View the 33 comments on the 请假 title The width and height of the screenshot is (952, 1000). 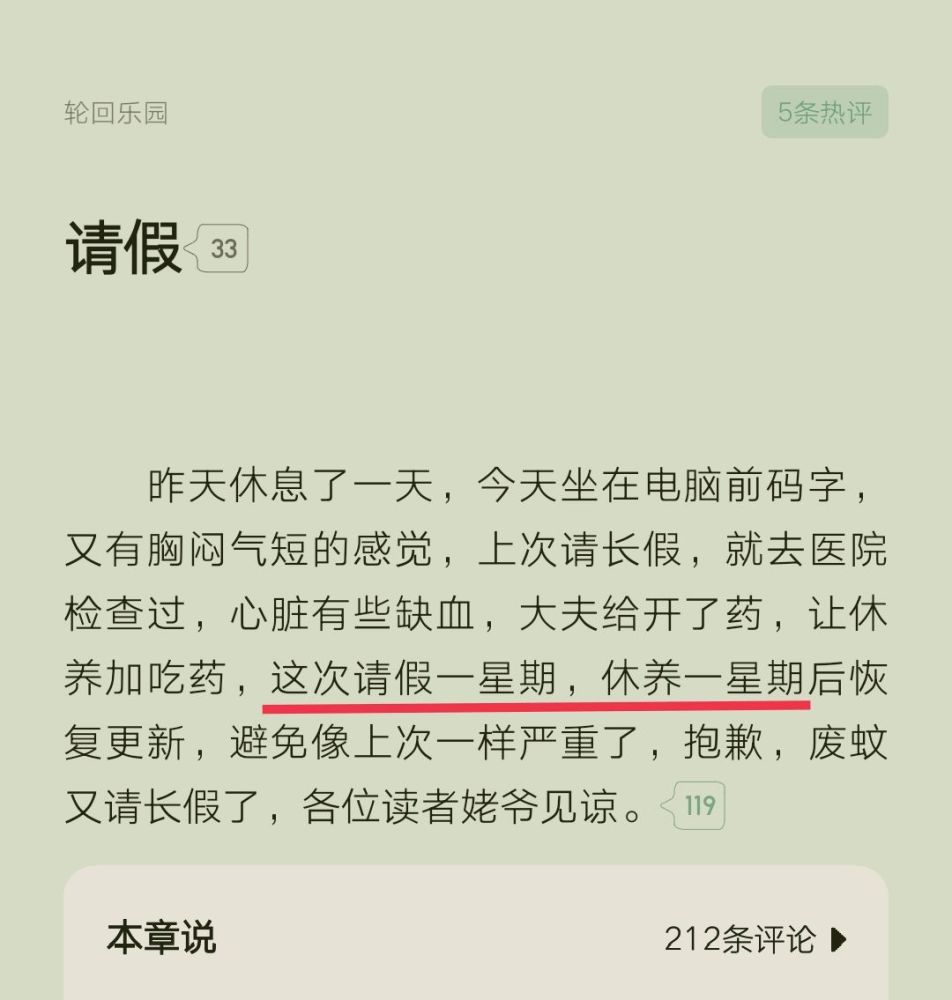click(221, 248)
